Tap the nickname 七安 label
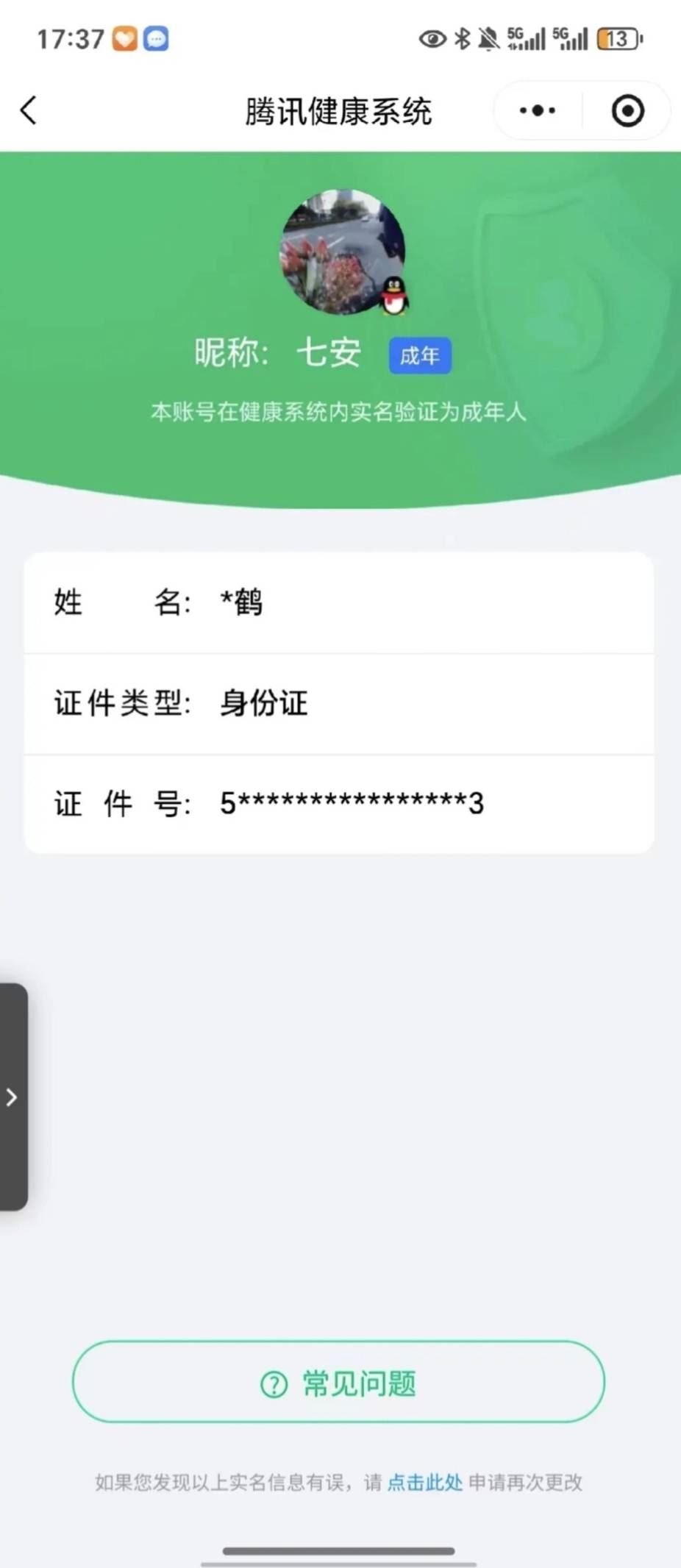 pyautogui.click(x=329, y=352)
